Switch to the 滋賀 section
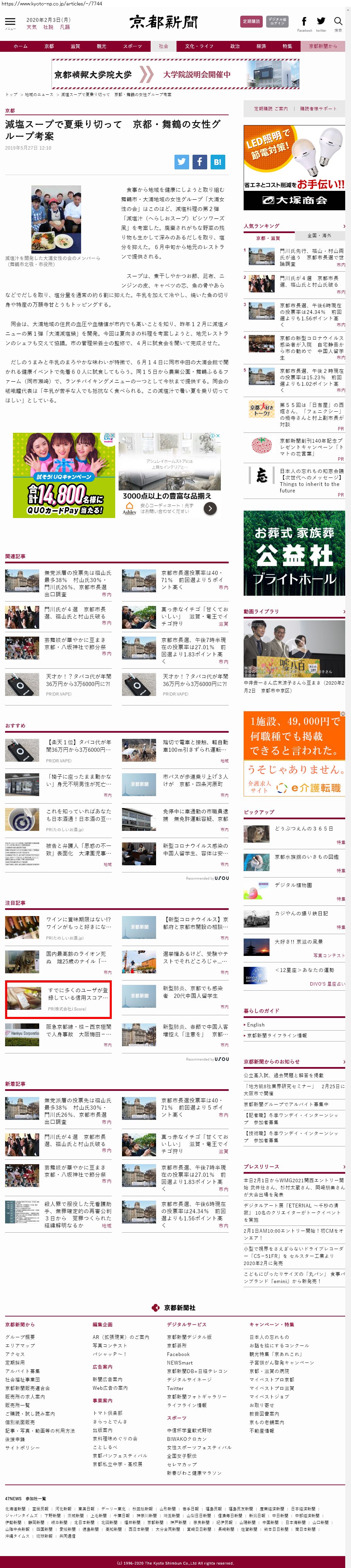 click(75, 46)
